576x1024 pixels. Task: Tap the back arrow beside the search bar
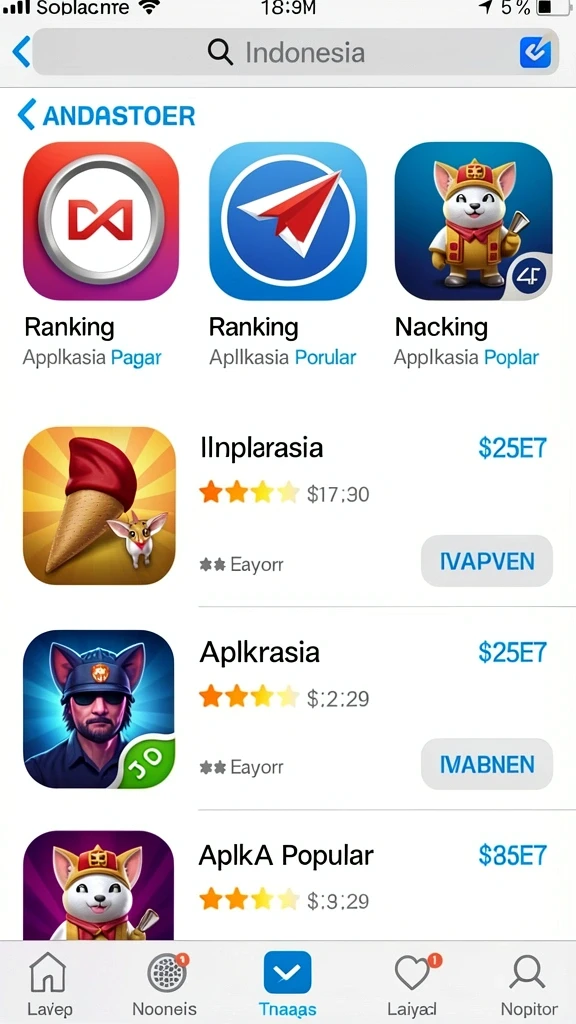click(22, 52)
